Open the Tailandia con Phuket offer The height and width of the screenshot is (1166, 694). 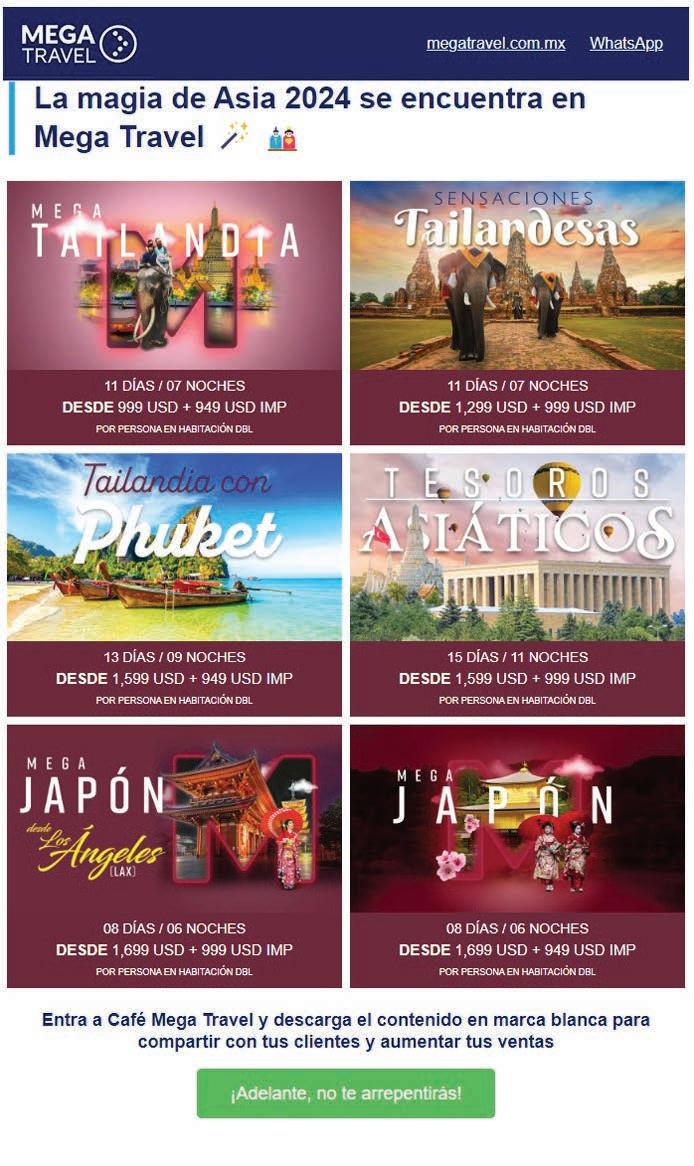click(174, 584)
